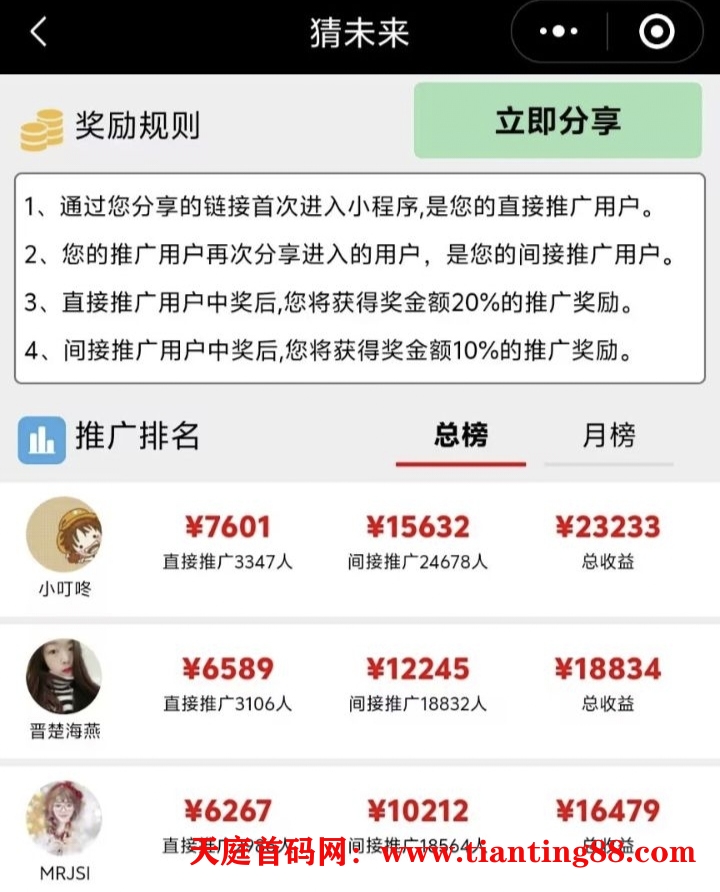Tap the 立即分享 share button
Image resolution: width=720 pixels, height=892 pixels.
(558, 121)
